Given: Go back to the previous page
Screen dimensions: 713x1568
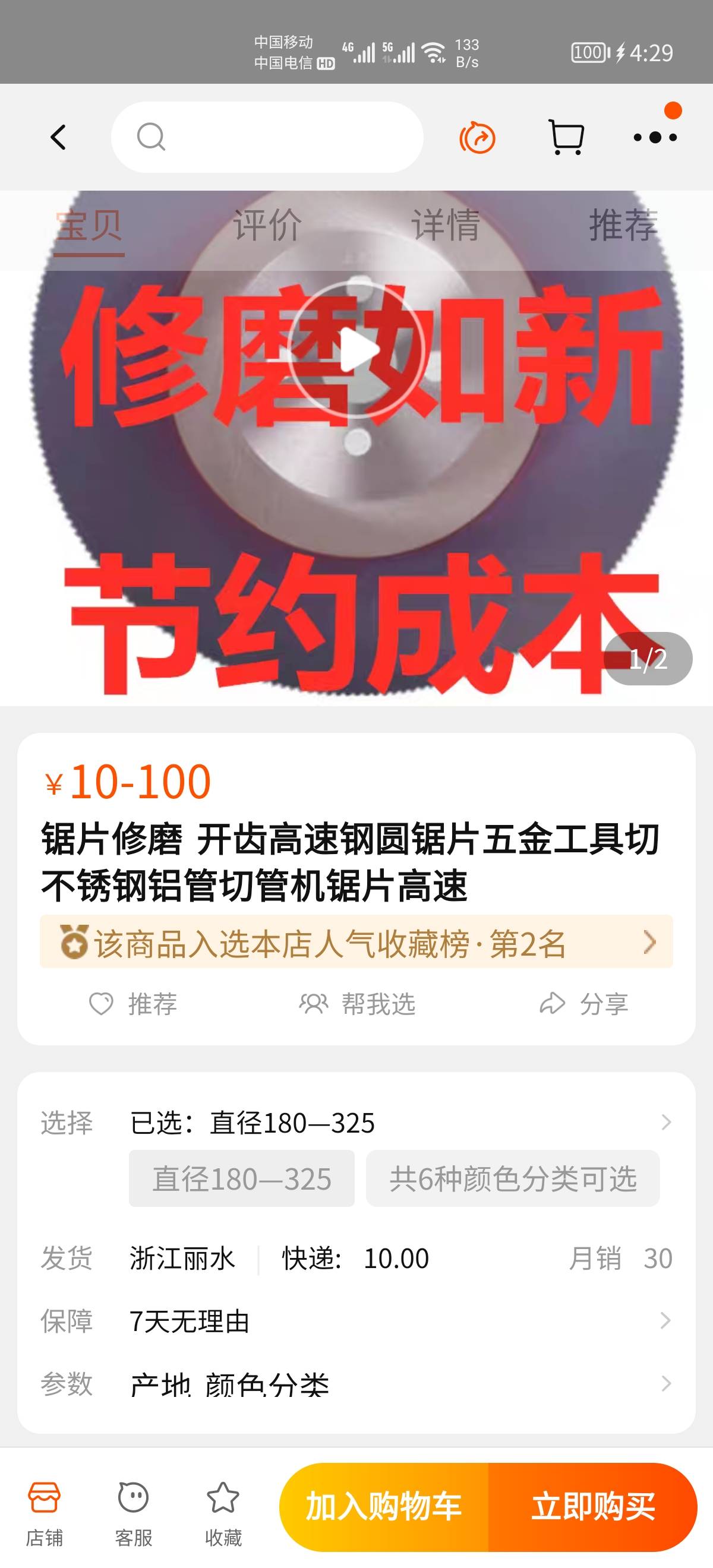Looking at the screenshot, I should point(58,138).
